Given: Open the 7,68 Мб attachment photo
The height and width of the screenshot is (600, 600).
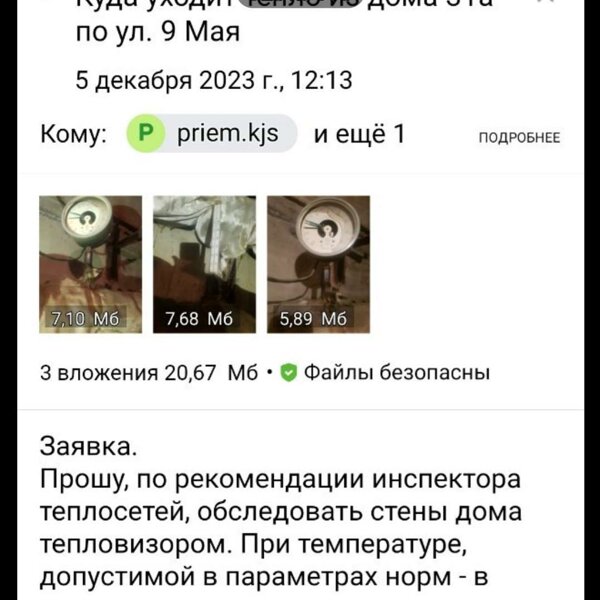Looking at the screenshot, I should click(x=204, y=264).
